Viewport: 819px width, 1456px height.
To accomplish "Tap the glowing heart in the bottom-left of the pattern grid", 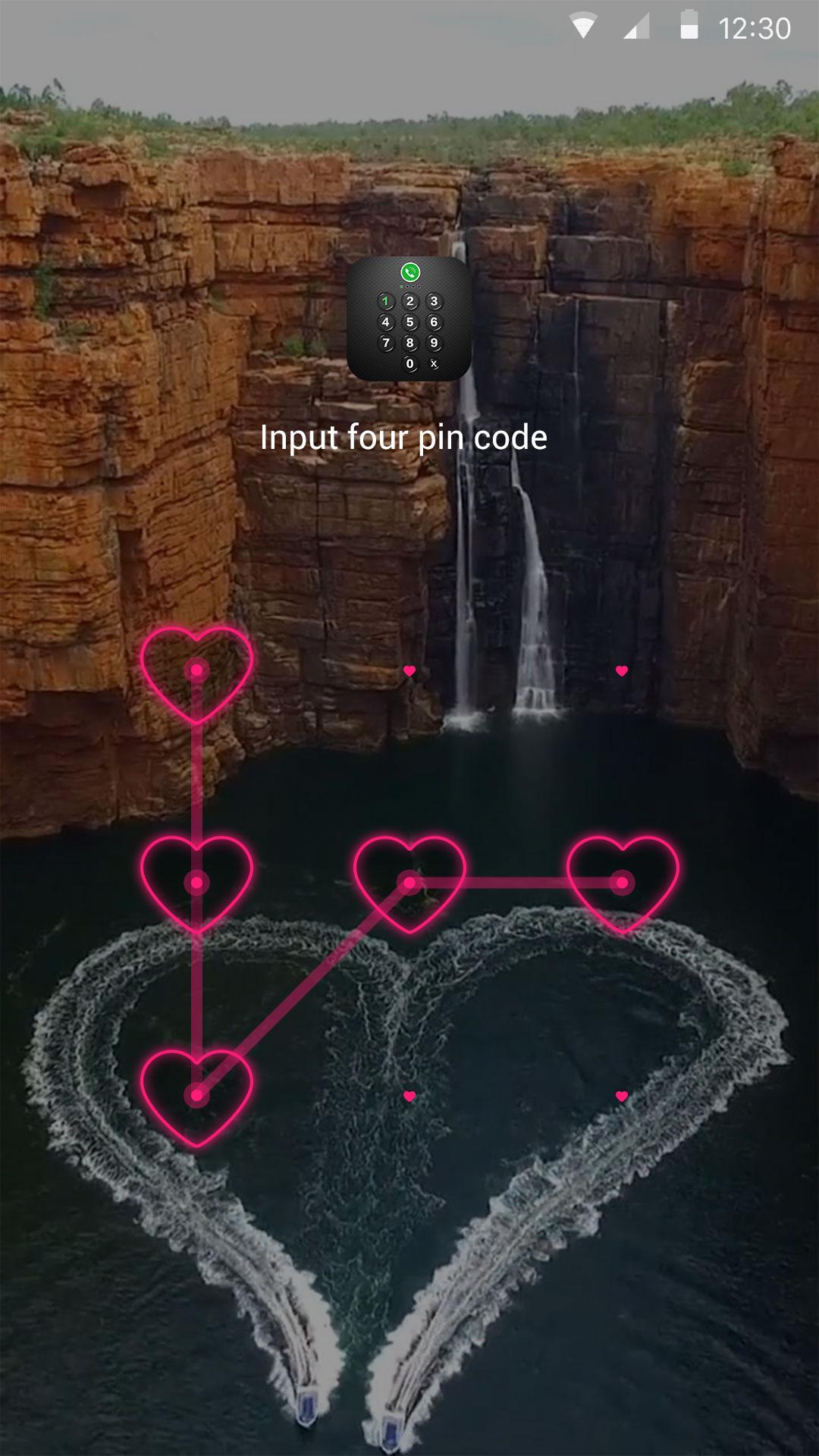I will 197,1095.
